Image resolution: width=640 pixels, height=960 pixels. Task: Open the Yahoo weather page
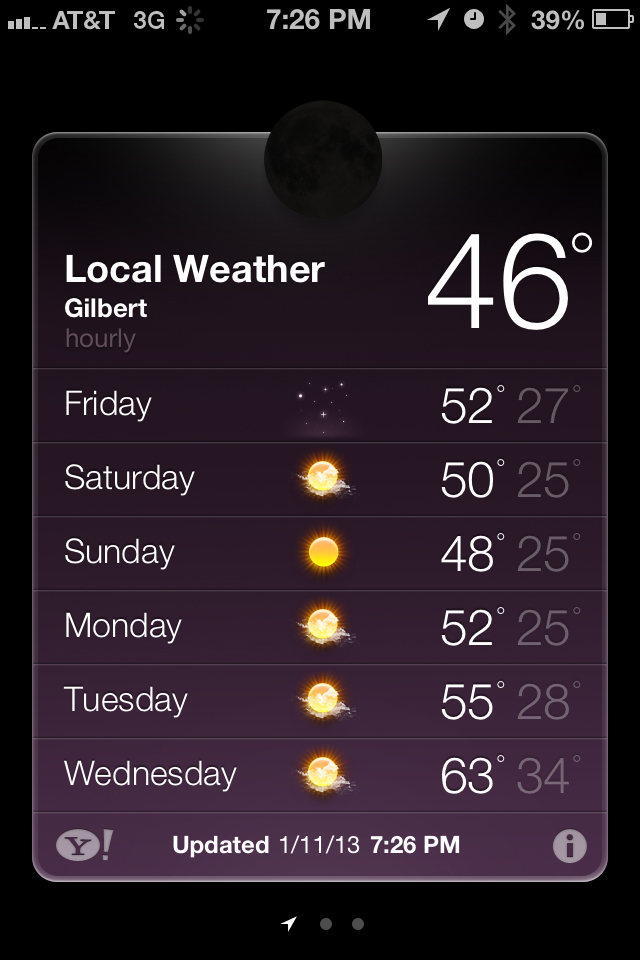click(84, 846)
